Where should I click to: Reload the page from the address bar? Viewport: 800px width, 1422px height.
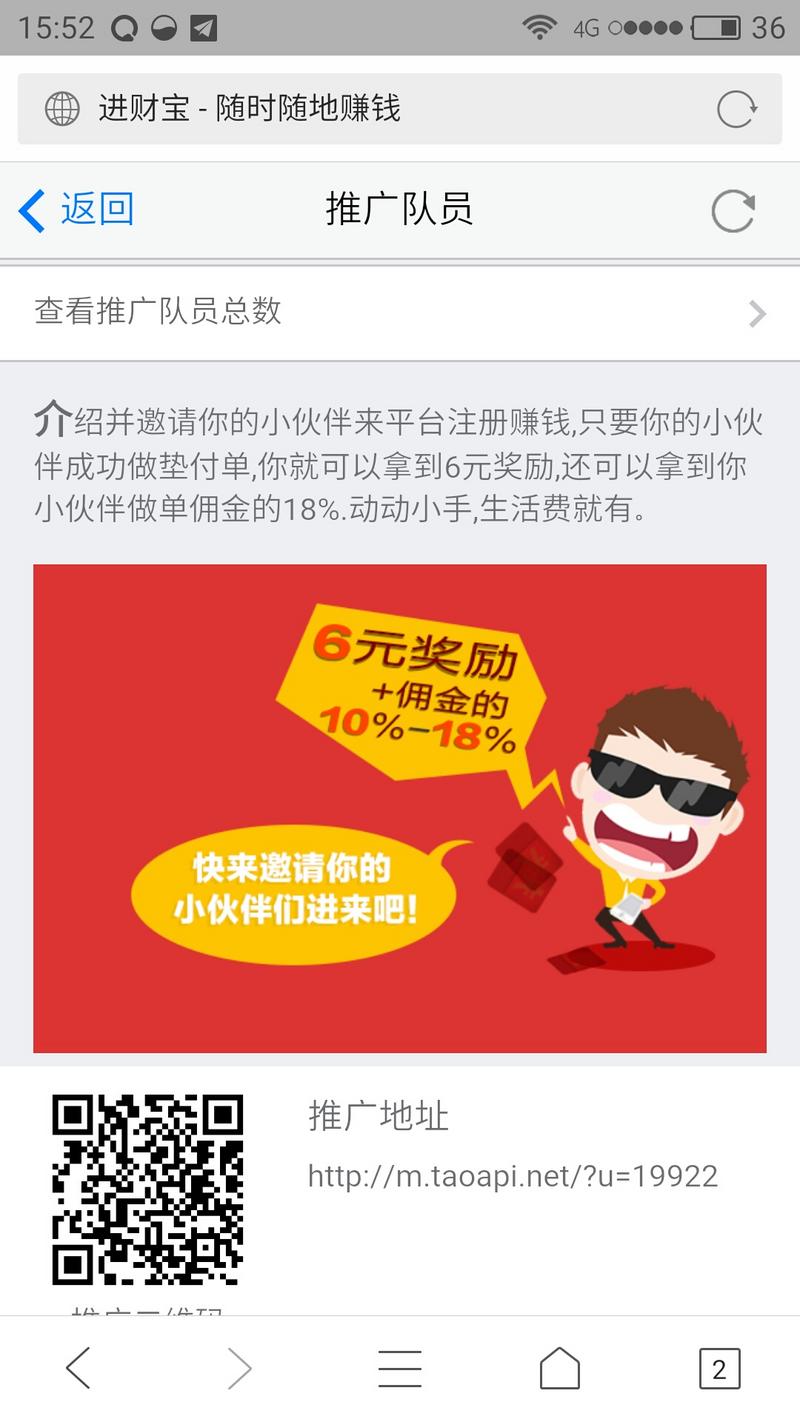click(736, 109)
